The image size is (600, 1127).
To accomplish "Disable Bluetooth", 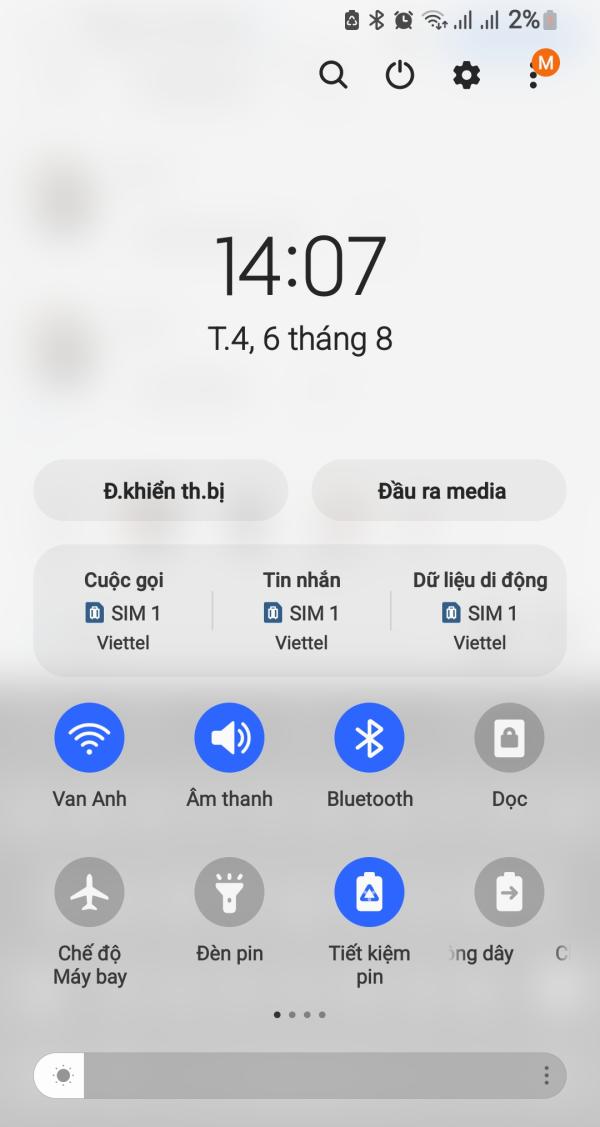I will point(369,738).
